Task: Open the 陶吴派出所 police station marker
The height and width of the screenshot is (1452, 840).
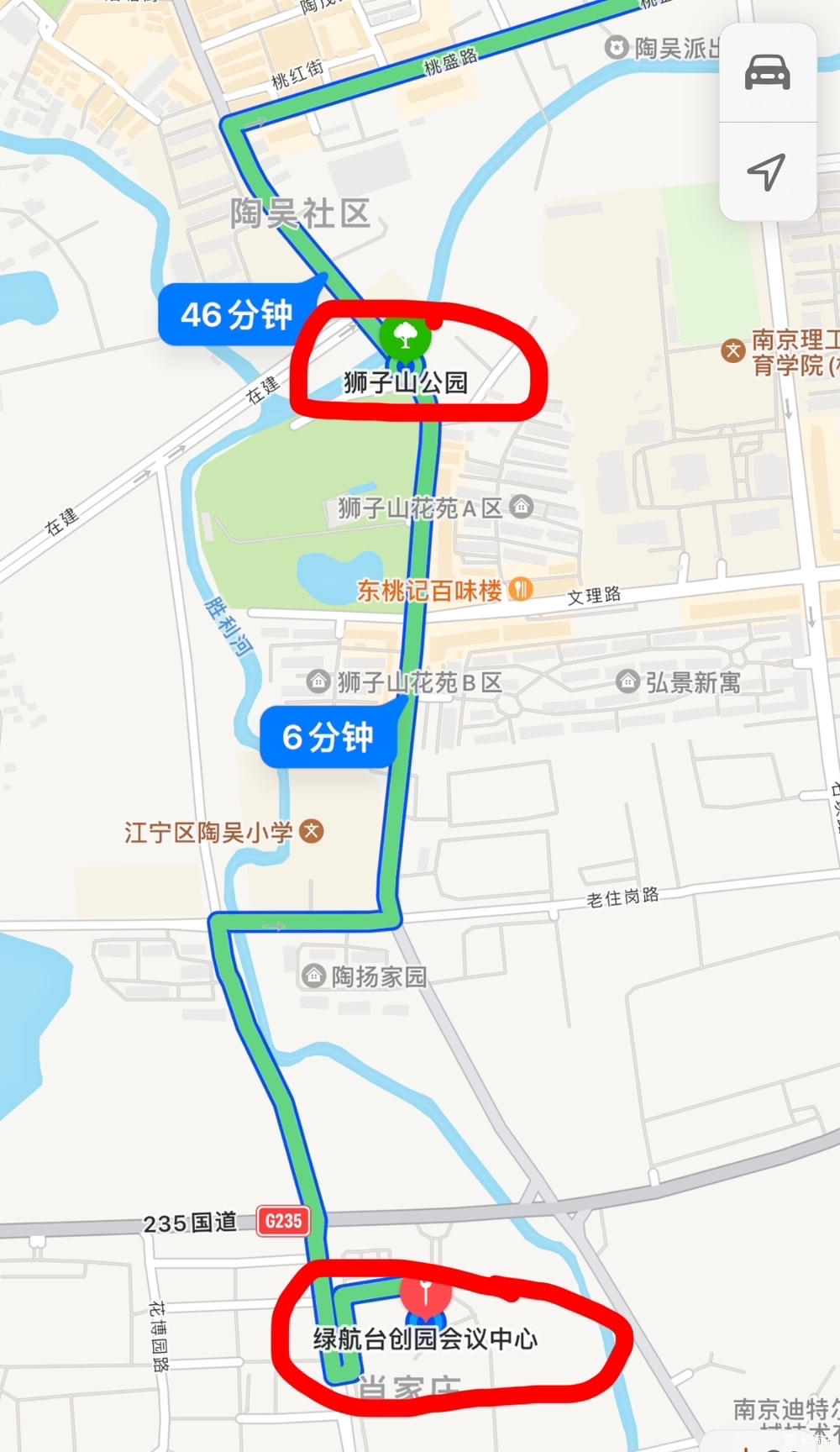Action: [x=617, y=47]
